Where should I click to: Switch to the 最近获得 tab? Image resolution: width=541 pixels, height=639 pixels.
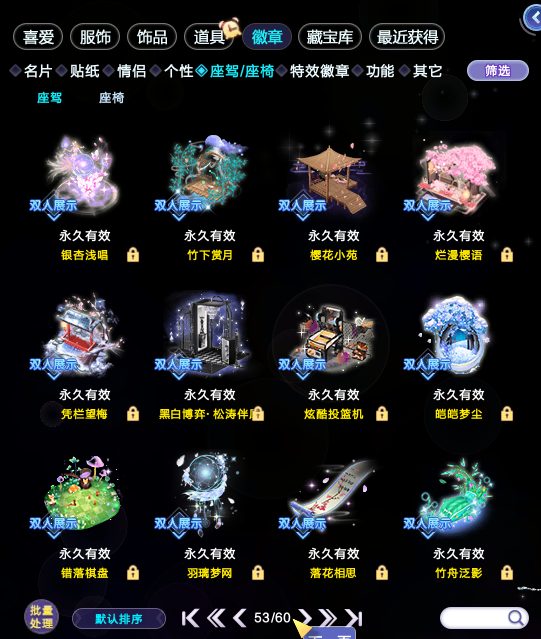(x=407, y=37)
